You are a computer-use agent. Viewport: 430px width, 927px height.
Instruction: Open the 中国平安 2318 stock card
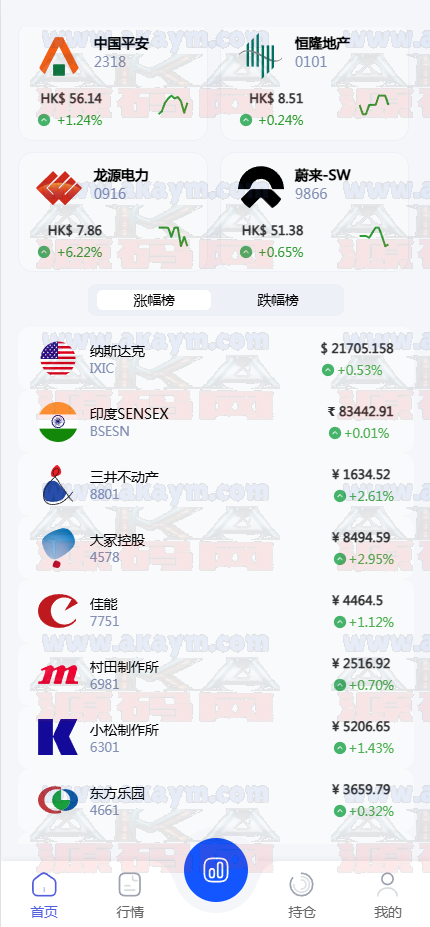coord(113,82)
